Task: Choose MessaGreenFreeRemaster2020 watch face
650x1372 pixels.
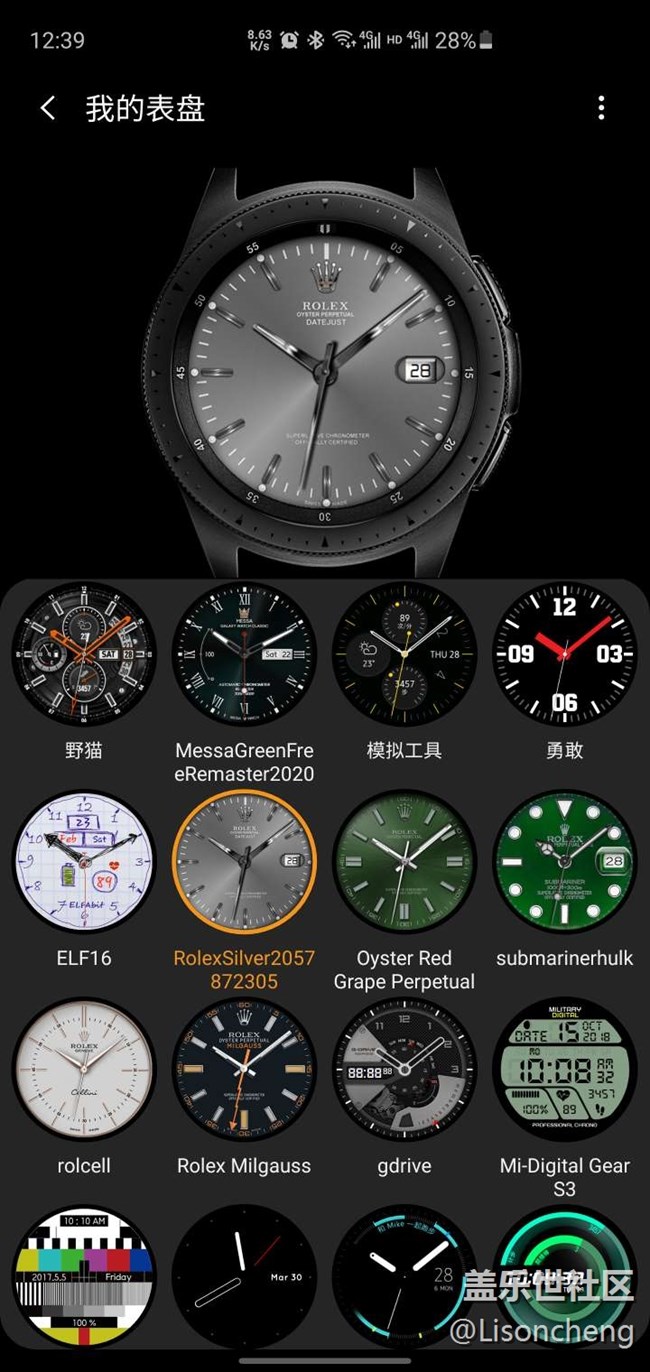Action: [x=244, y=655]
